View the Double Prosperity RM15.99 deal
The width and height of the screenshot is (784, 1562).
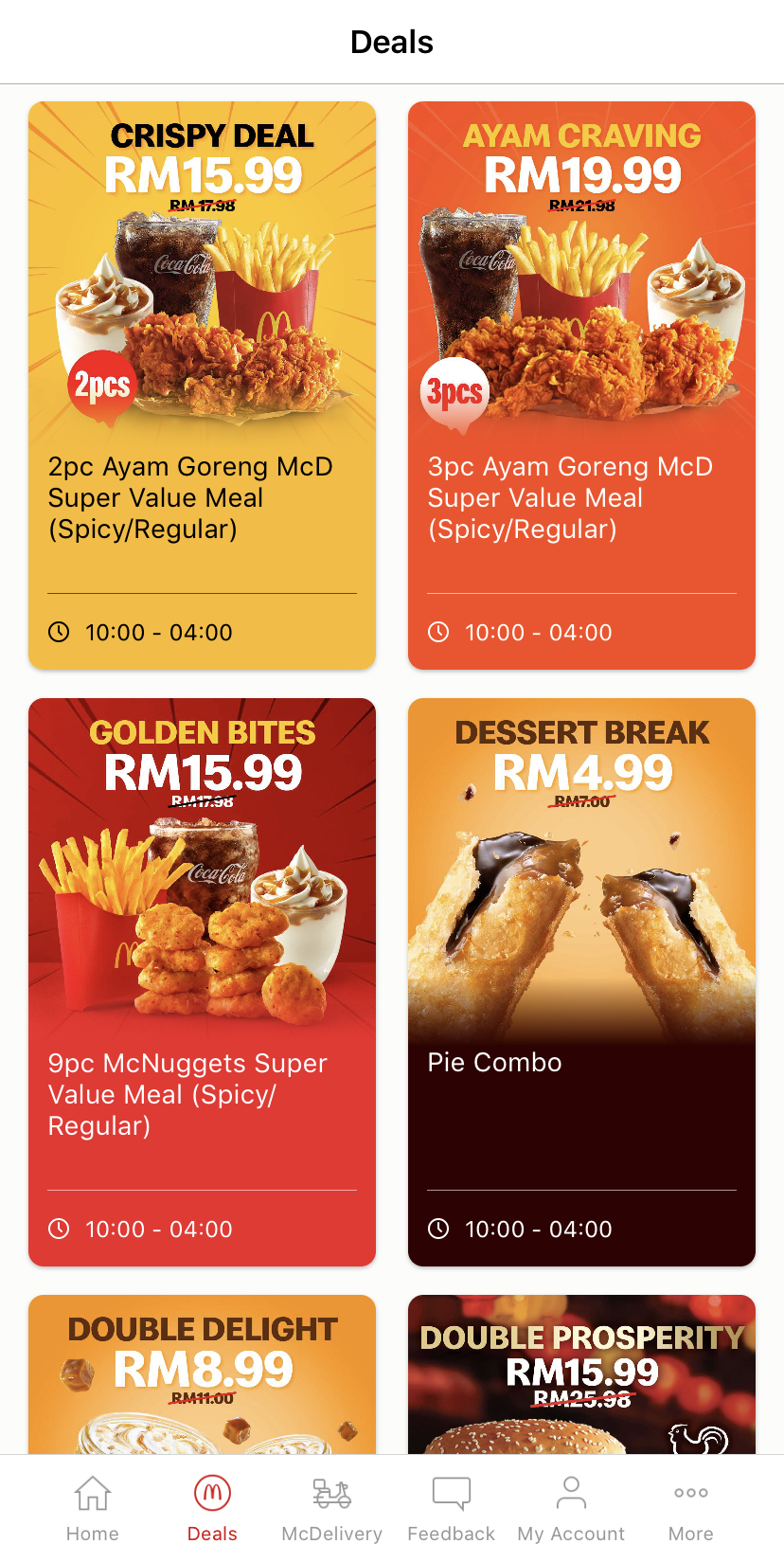pos(581,1373)
